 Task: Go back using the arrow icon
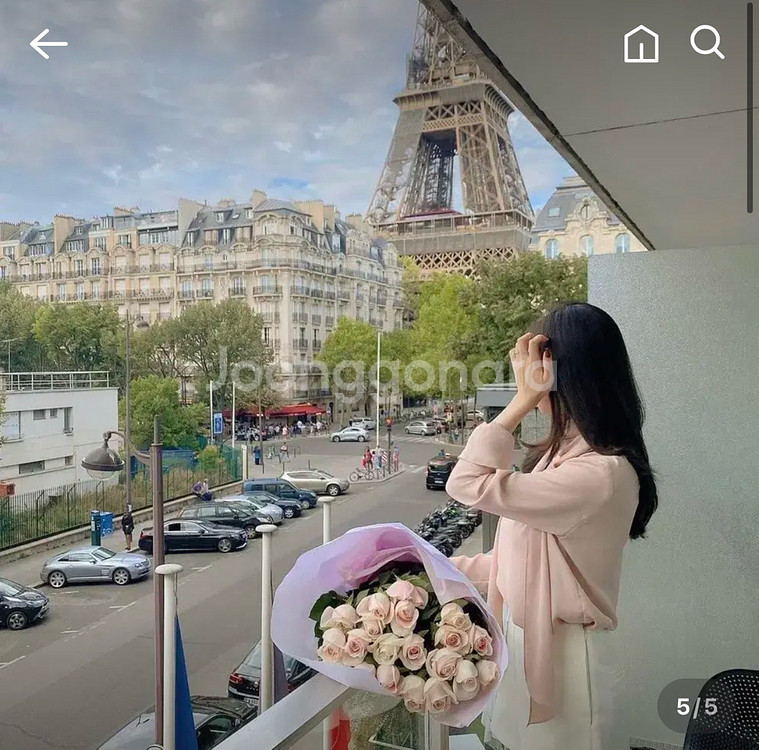tap(48, 44)
